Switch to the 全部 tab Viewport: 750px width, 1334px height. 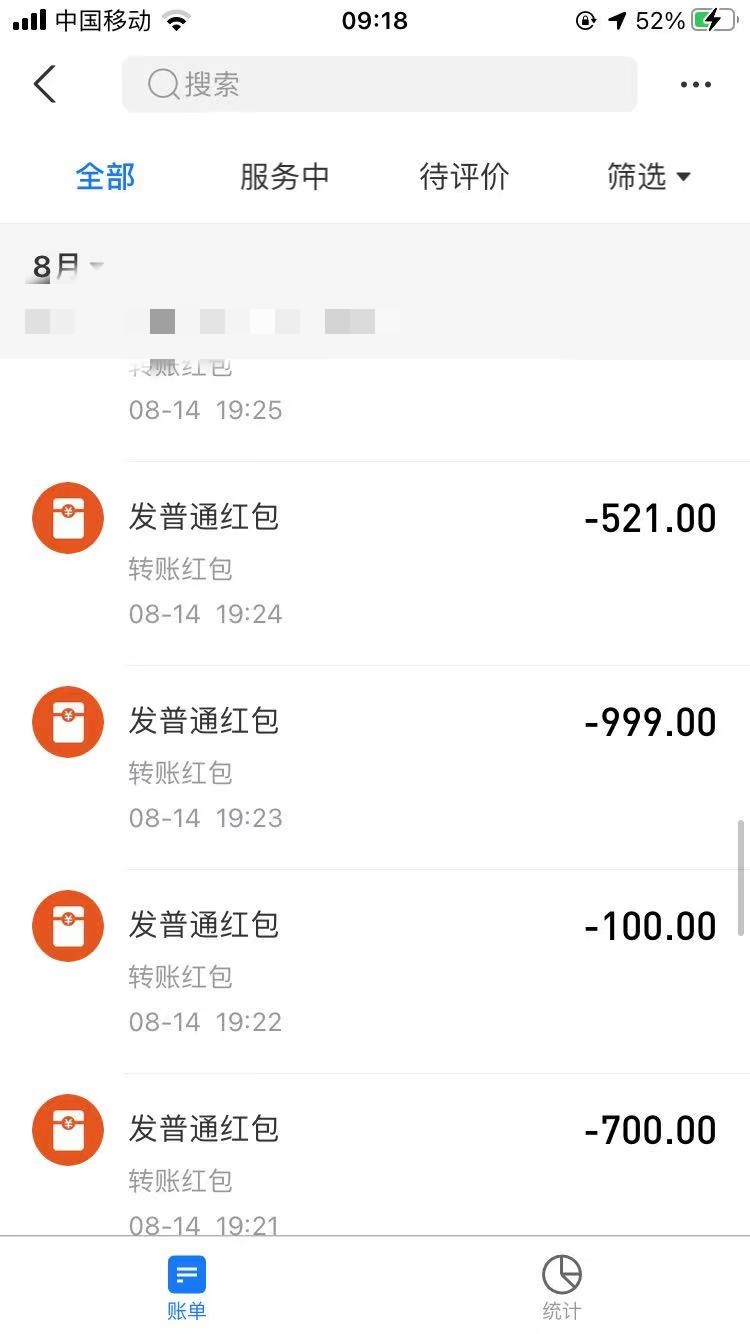click(105, 177)
